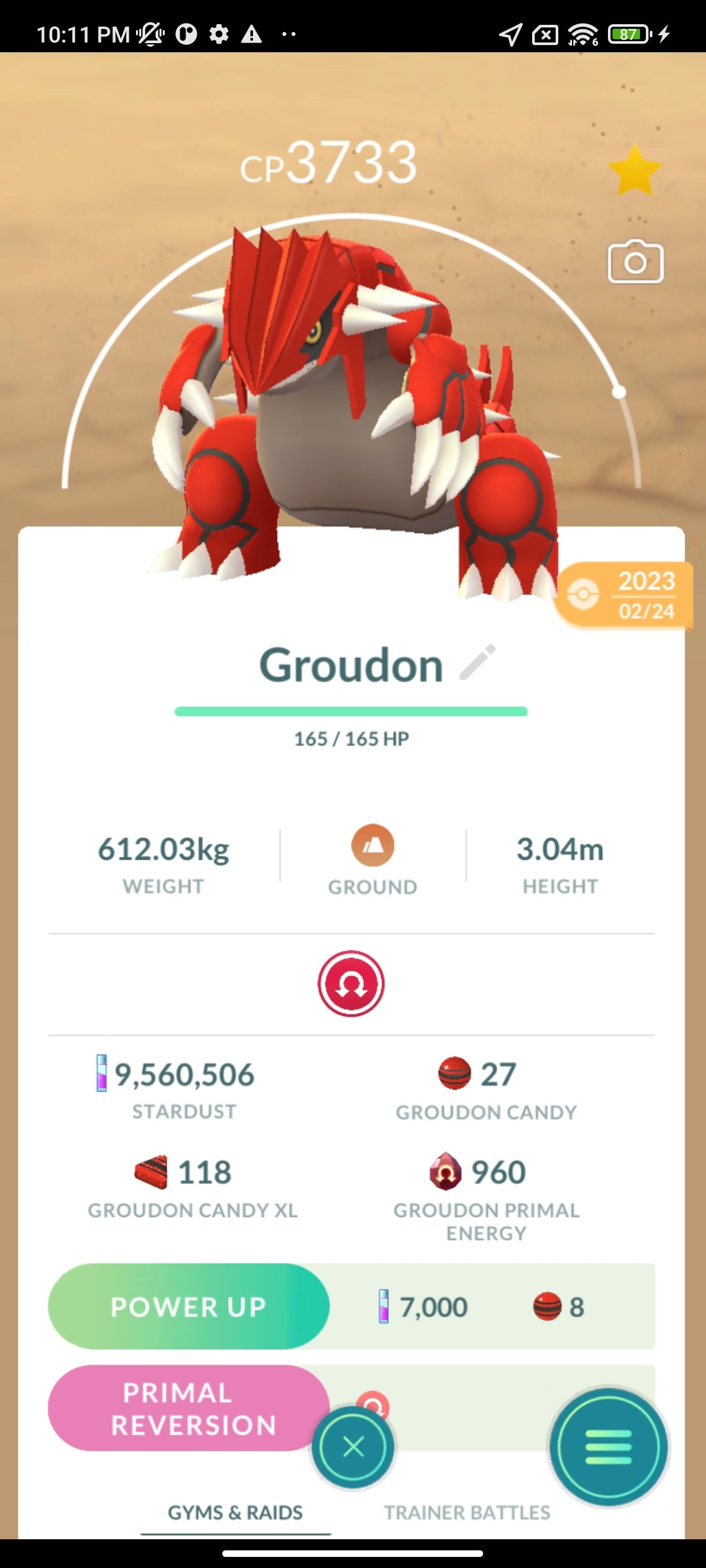Close the Pokémon details screen
The height and width of the screenshot is (1568, 706).
click(x=353, y=1446)
